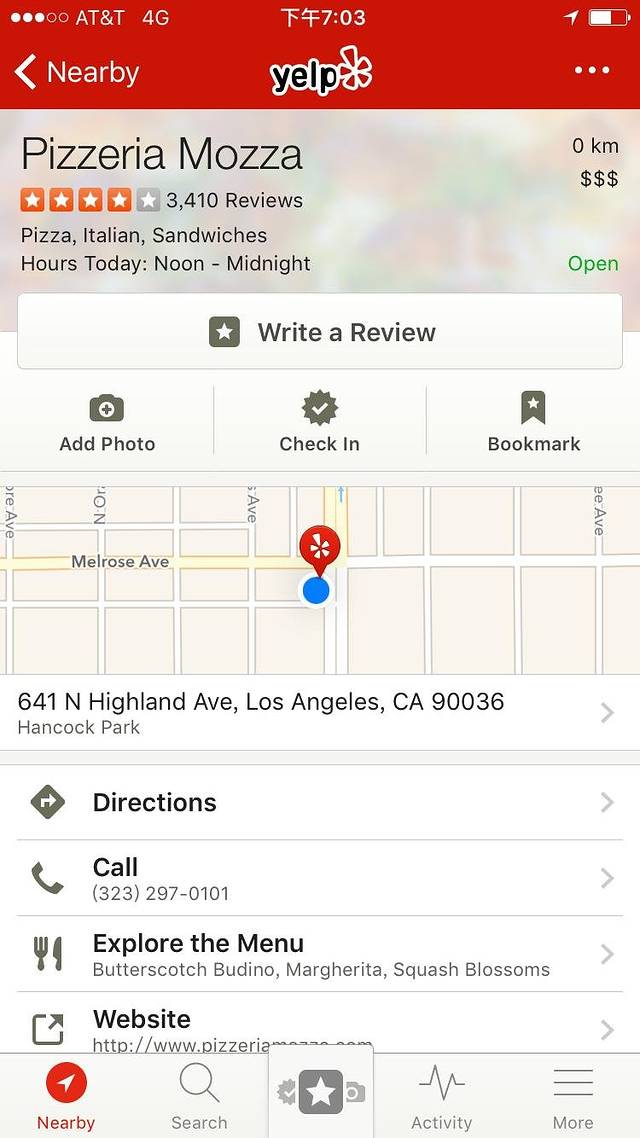This screenshot has width=640, height=1138.
Task: Switch to the Activity tab
Action: [x=441, y=1096]
